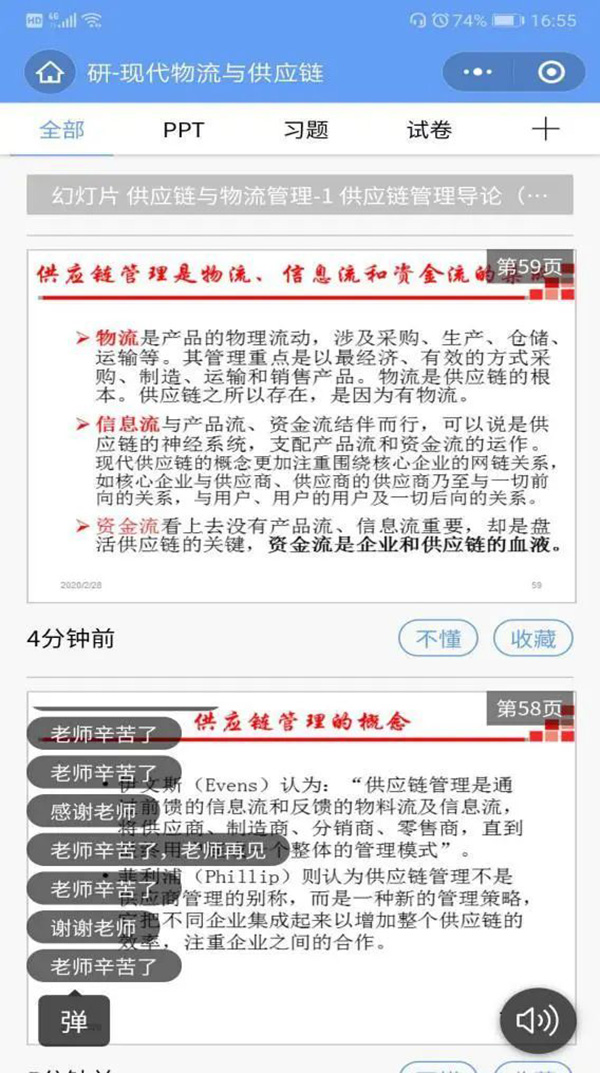The height and width of the screenshot is (1073, 600).
Task: Open the three-dot more menu
Action: point(479,73)
